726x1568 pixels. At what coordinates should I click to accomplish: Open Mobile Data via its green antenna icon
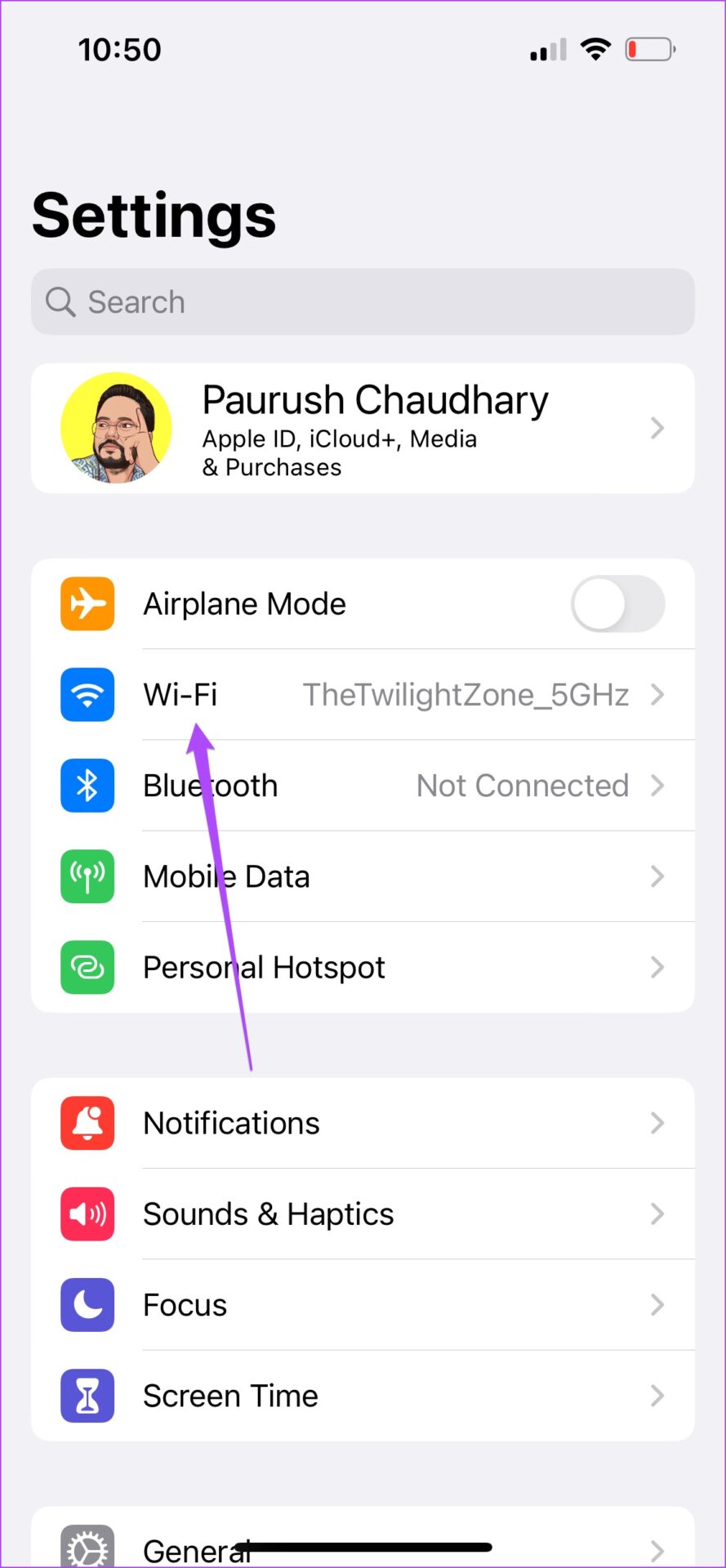(x=87, y=876)
